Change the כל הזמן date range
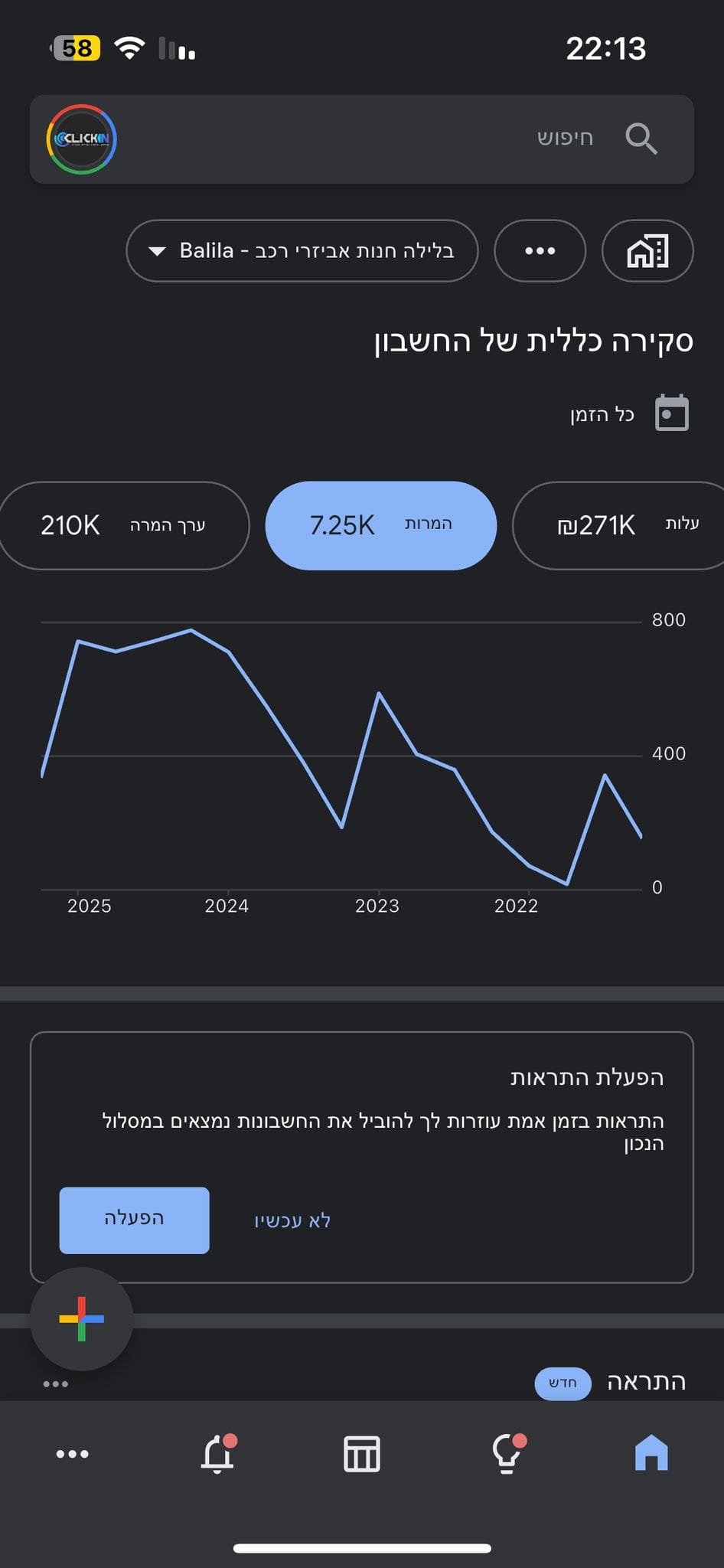Viewport: 724px width, 1568px height. (629, 413)
